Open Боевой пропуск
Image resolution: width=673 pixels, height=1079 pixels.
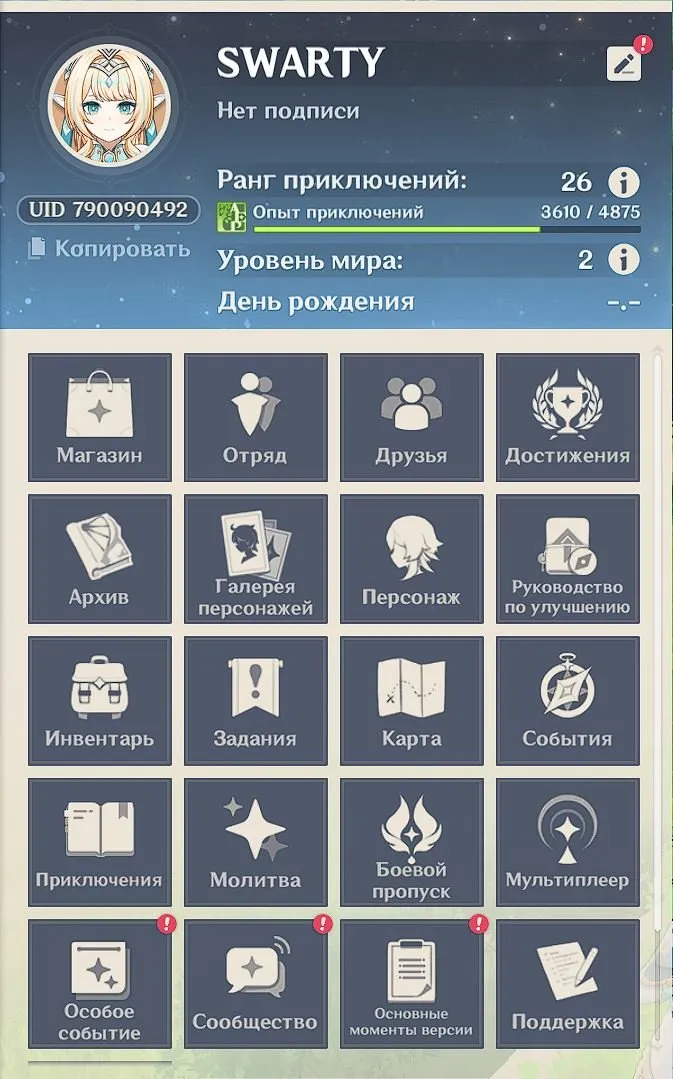pyautogui.click(x=412, y=842)
